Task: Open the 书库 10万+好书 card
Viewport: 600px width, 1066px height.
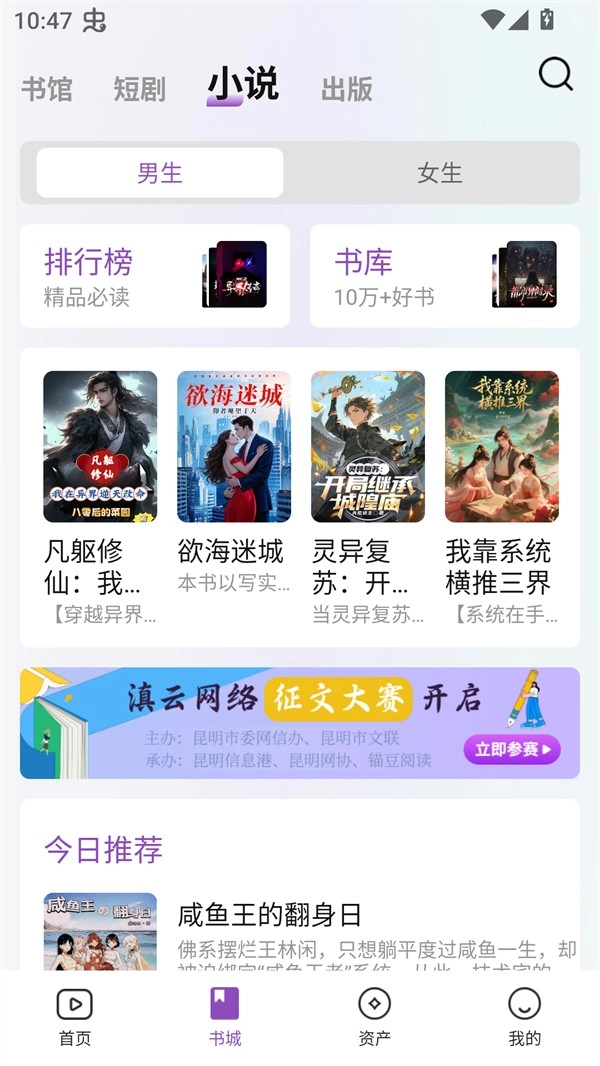Action: coord(445,276)
